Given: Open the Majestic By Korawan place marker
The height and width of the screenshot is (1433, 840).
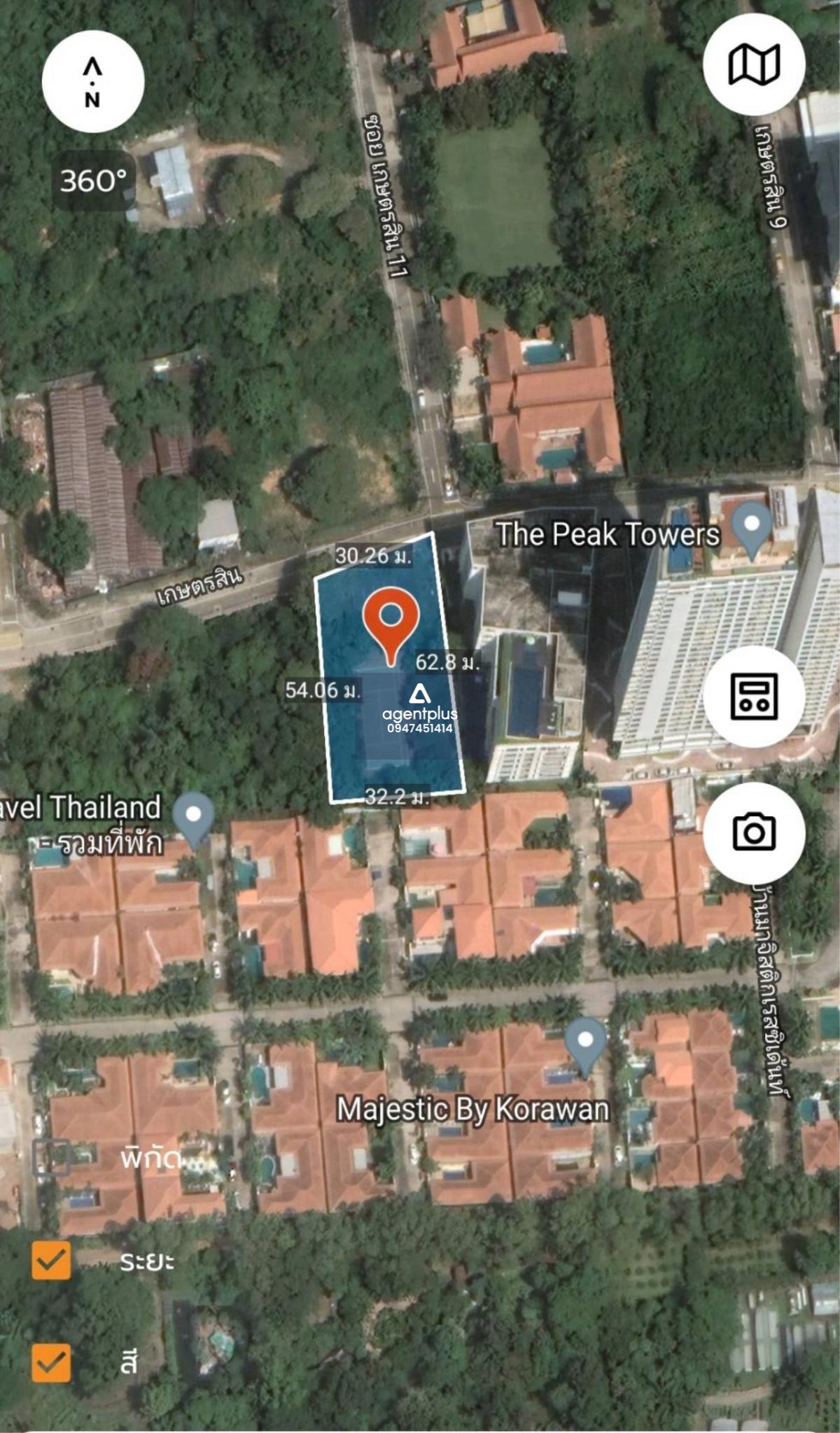Looking at the screenshot, I should pyautogui.click(x=586, y=1043).
